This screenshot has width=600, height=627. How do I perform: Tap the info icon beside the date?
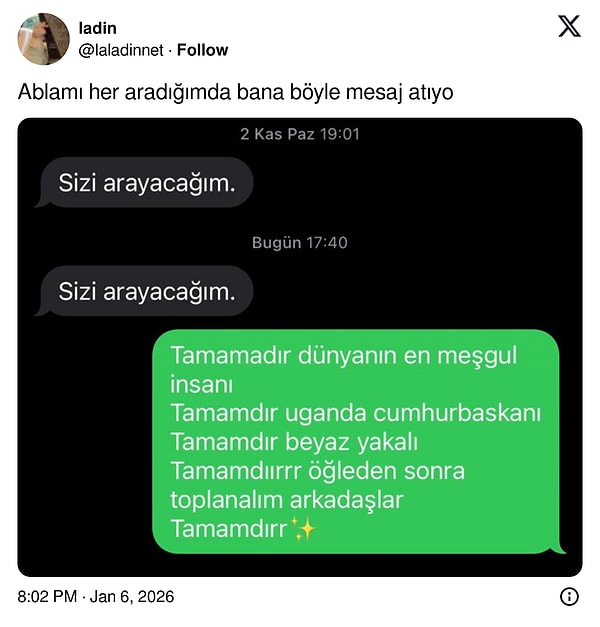(569, 597)
